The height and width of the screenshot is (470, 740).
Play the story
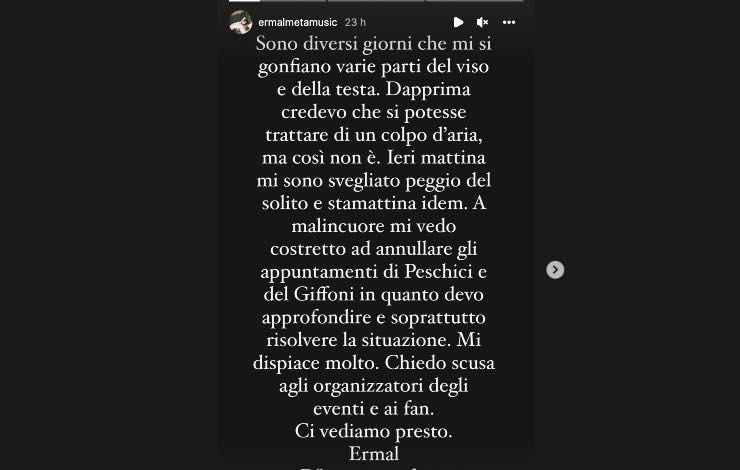(458, 22)
